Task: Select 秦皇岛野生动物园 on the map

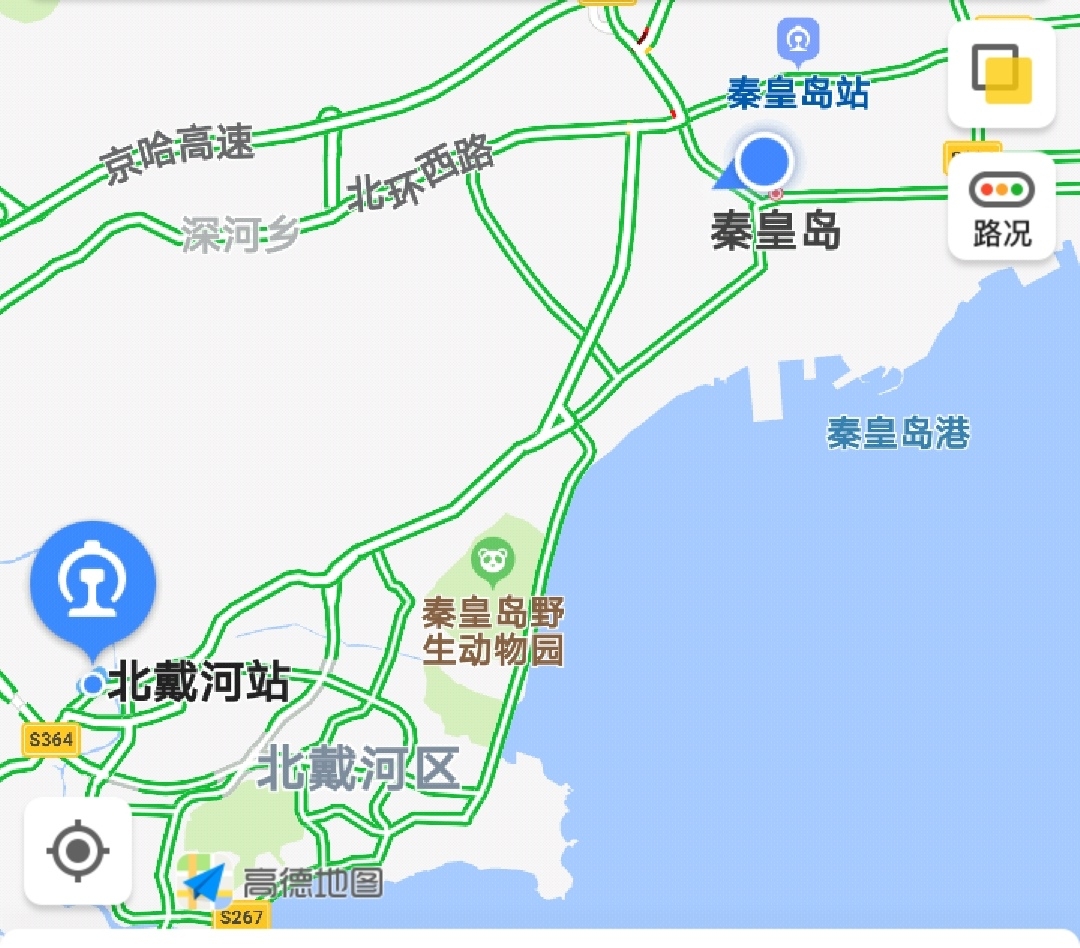Action: click(x=491, y=565)
